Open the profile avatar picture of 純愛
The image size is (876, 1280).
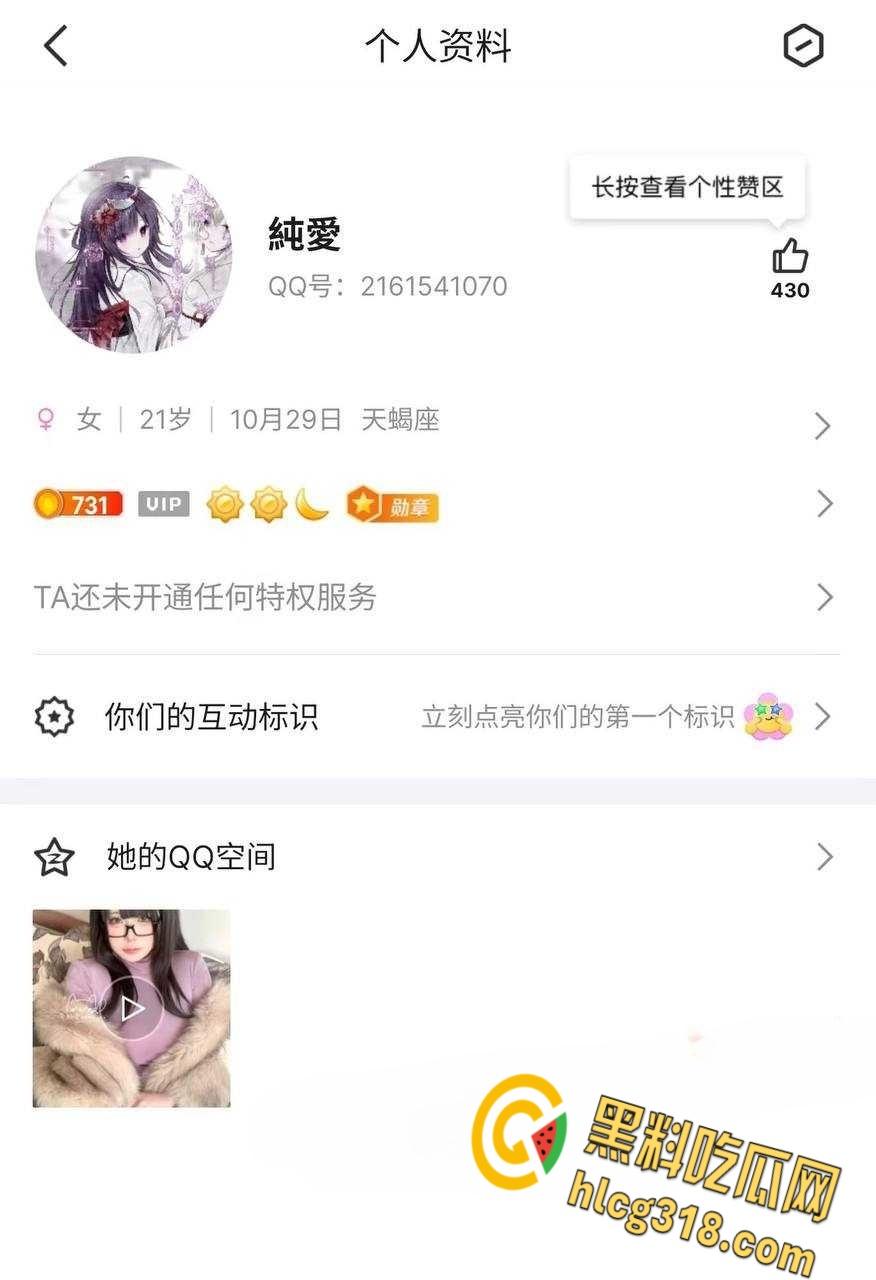[x=132, y=255]
